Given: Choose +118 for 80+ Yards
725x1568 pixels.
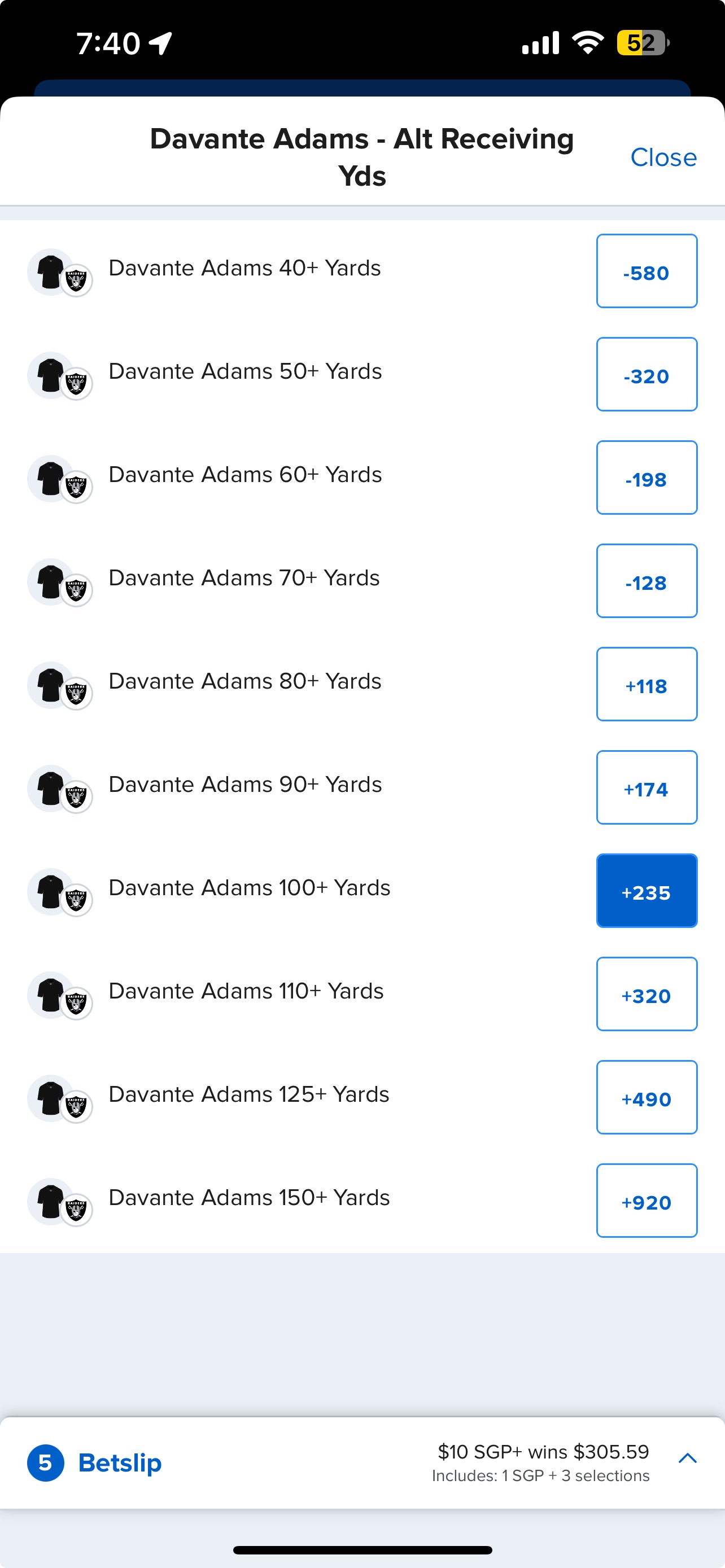Looking at the screenshot, I should pyautogui.click(x=646, y=685).
